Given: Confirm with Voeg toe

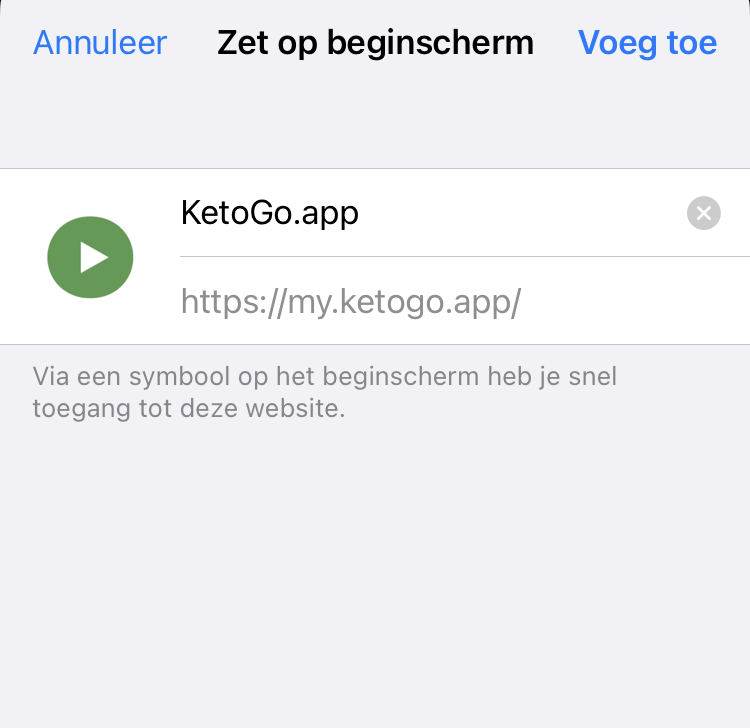Looking at the screenshot, I should [647, 43].
